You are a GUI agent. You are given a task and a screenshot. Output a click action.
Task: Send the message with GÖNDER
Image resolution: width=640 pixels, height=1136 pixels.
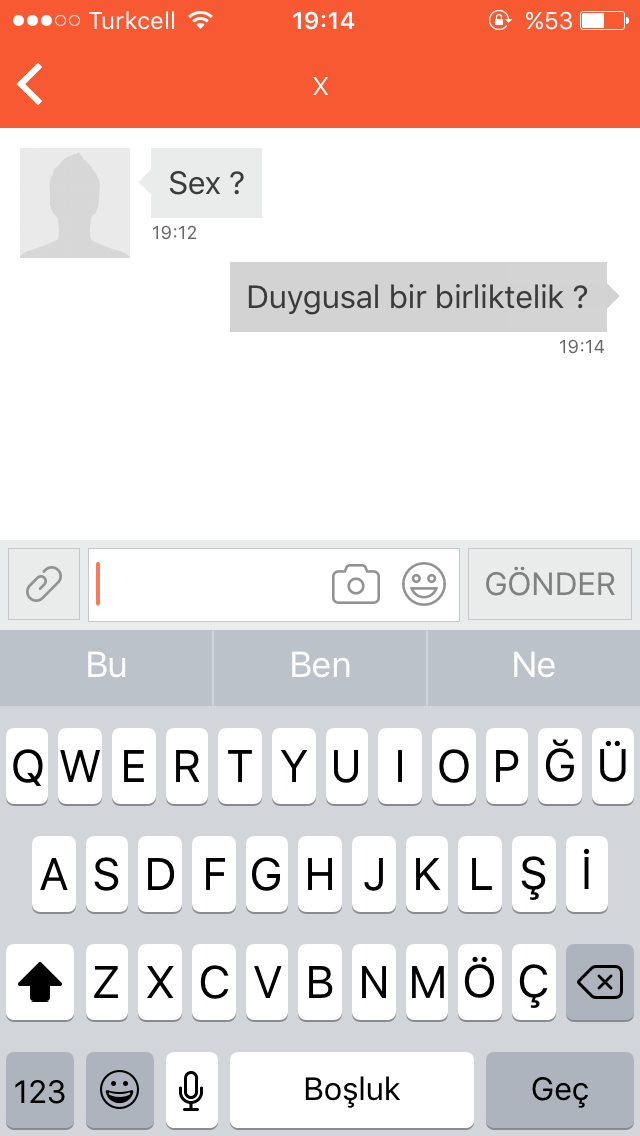[x=550, y=584]
